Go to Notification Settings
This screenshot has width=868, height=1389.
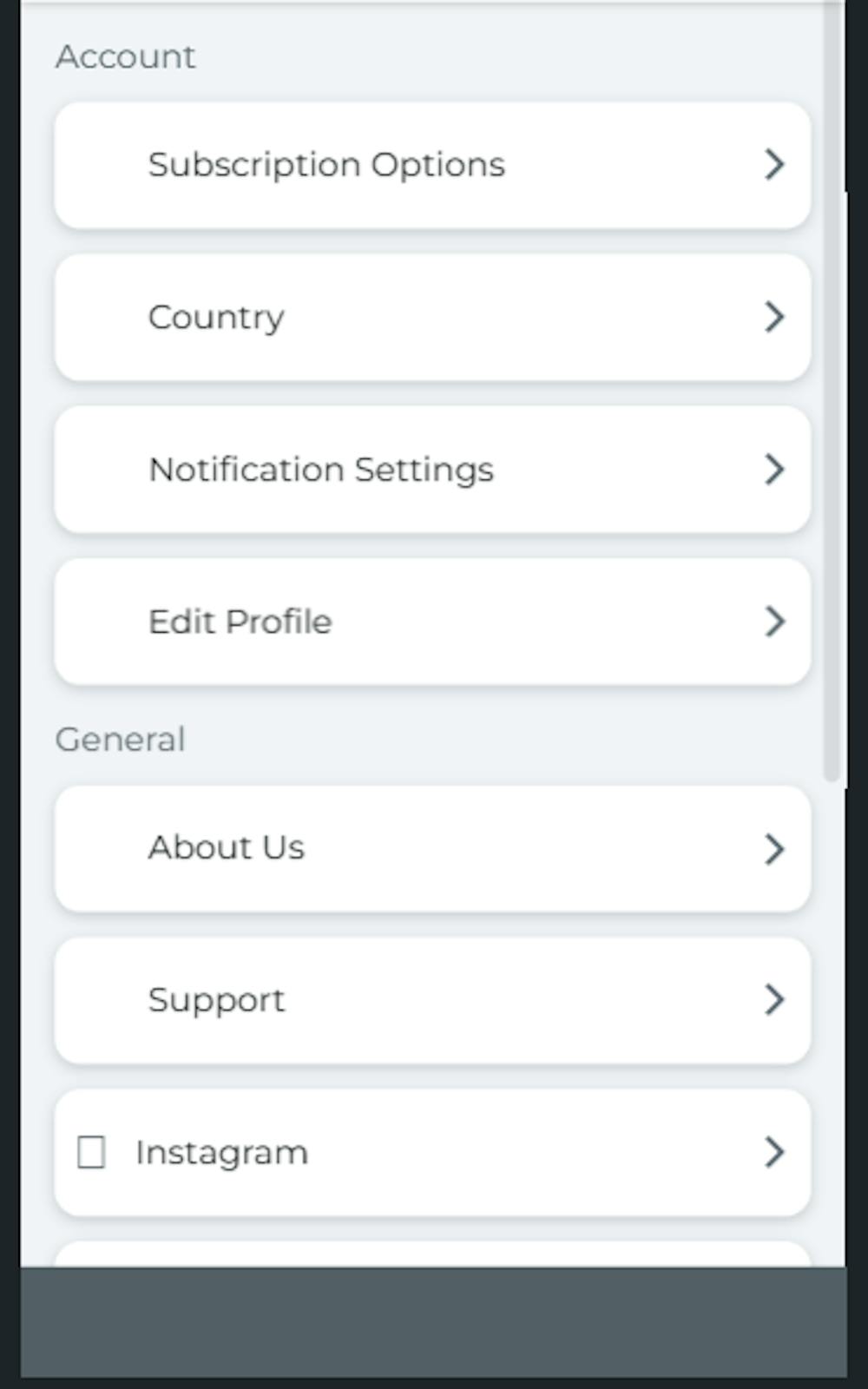click(x=432, y=470)
